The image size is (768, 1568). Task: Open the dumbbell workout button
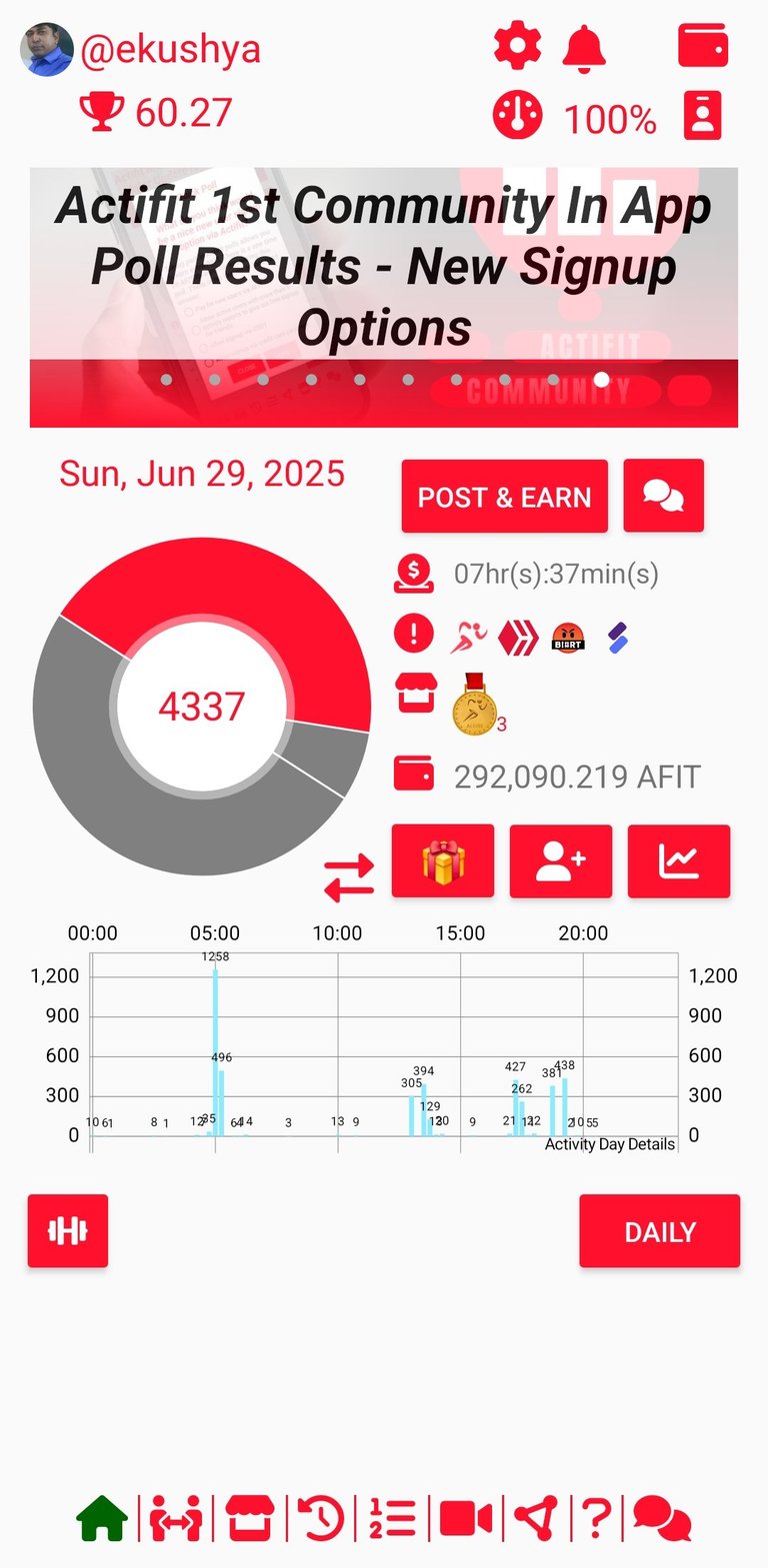point(68,1231)
